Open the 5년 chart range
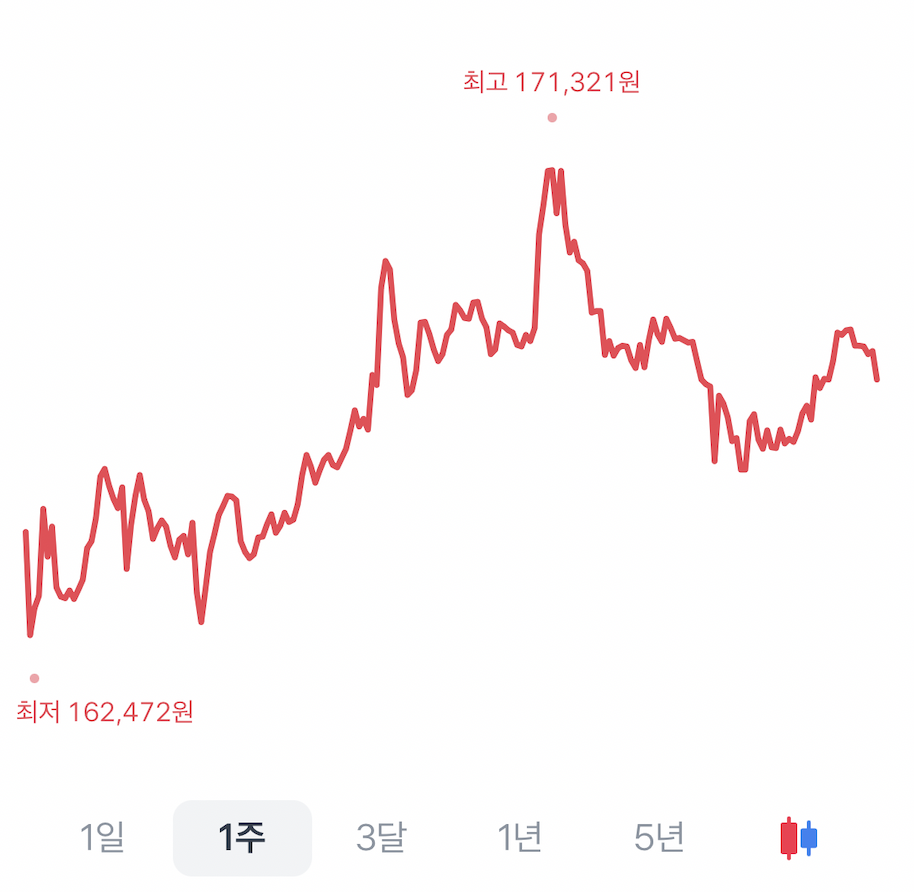The width and height of the screenshot is (914, 892). (x=659, y=837)
